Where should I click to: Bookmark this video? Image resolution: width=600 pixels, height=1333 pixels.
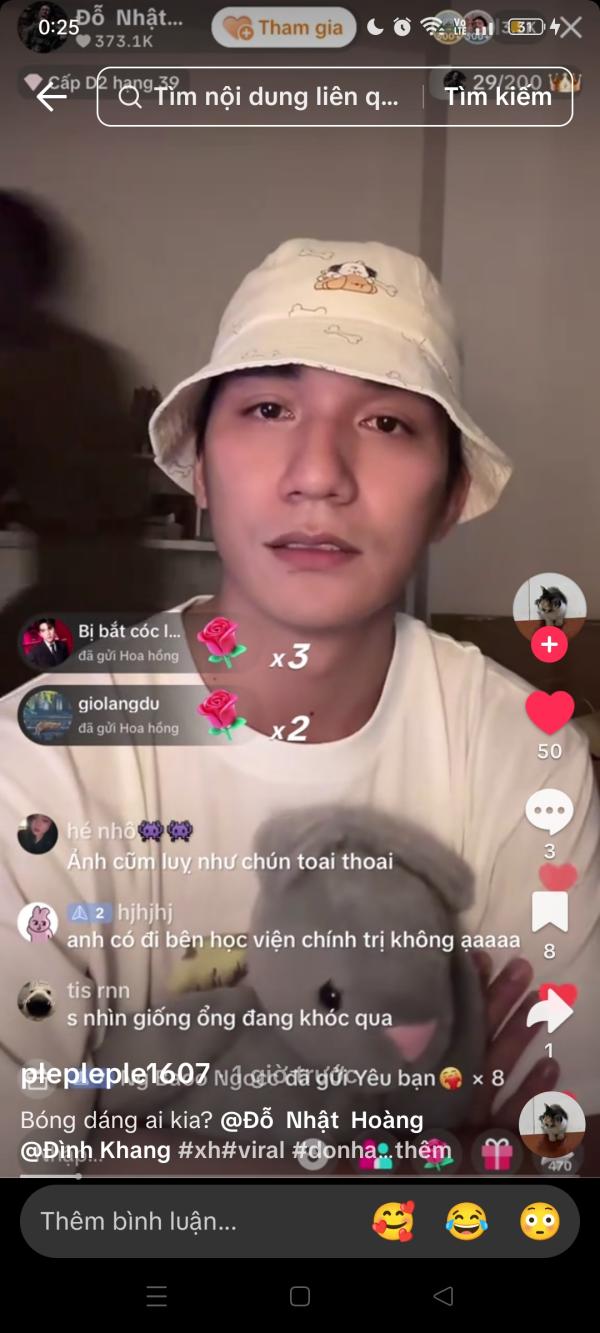point(549,912)
